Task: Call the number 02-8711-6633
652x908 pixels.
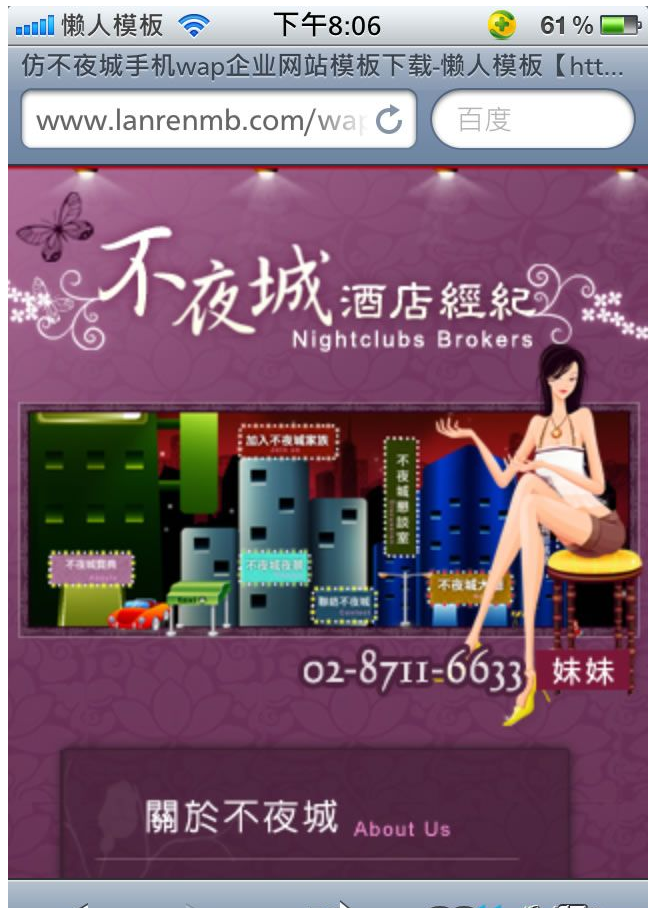Action: [412, 671]
